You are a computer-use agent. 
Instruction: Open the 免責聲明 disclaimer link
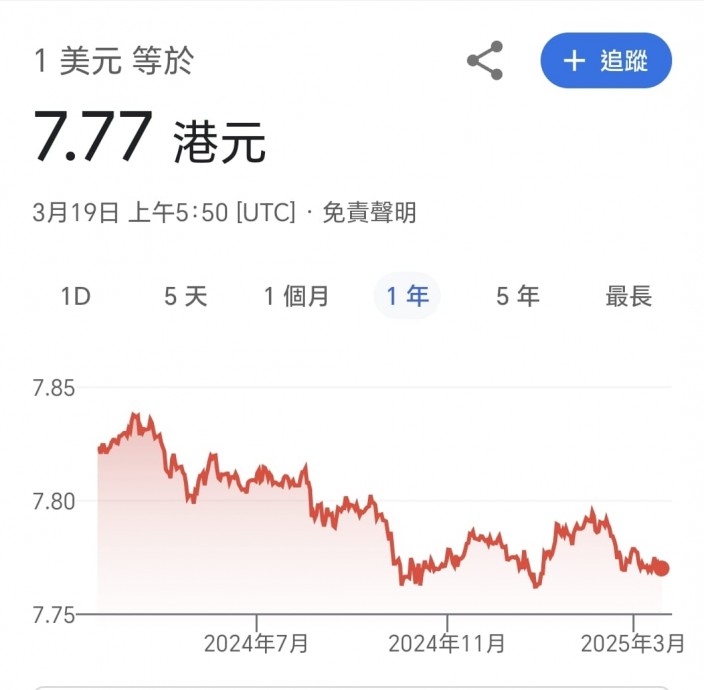tap(369, 212)
